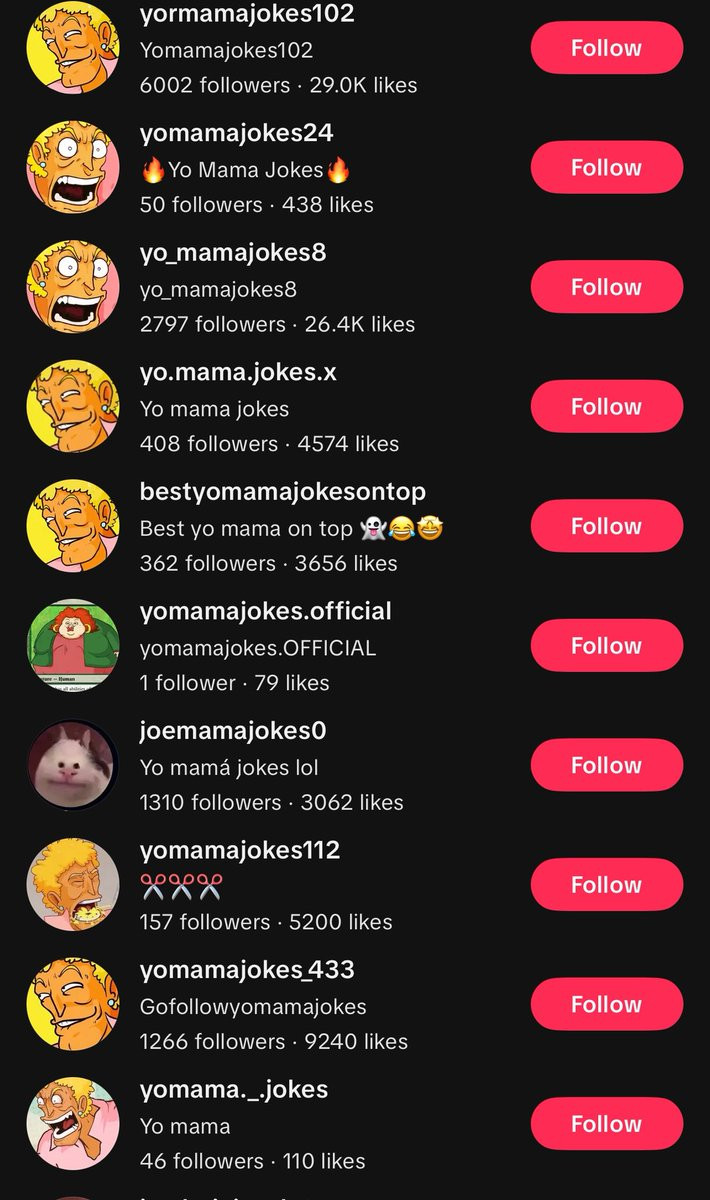This screenshot has height=1200, width=710.
Task: Follow yomamajokes24
Action: click(606, 167)
